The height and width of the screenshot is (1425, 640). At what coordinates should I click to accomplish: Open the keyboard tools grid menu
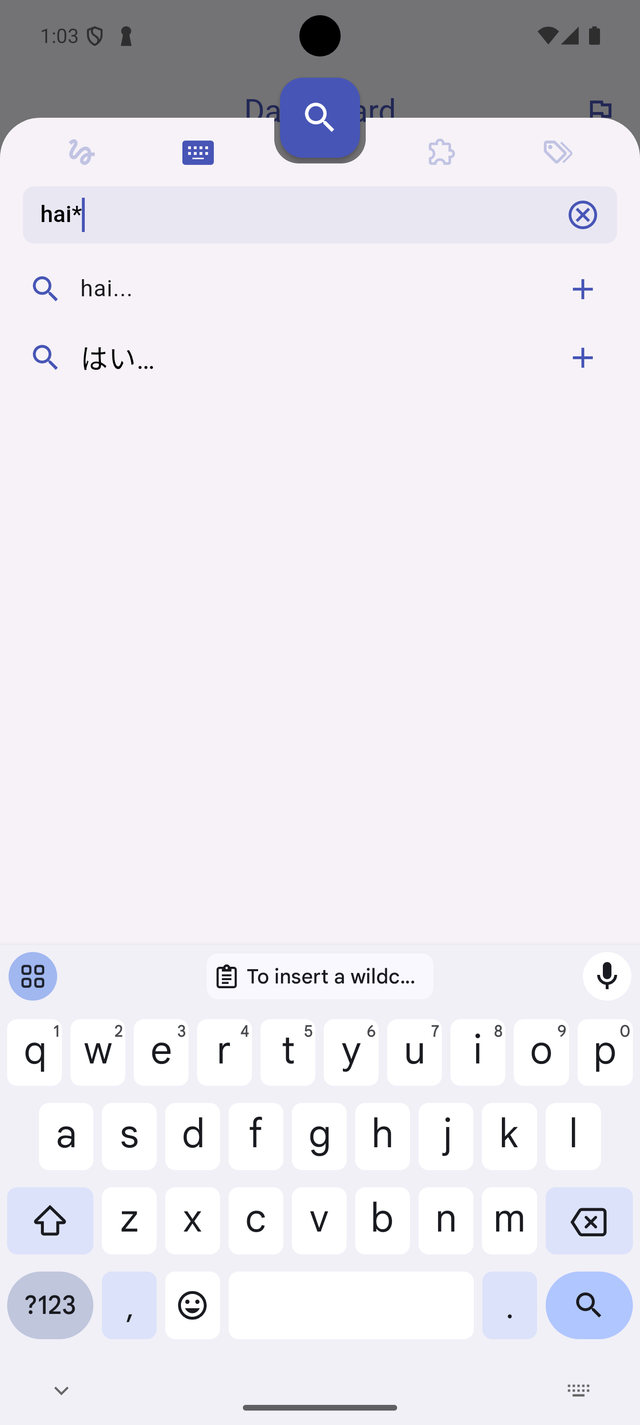[33, 976]
